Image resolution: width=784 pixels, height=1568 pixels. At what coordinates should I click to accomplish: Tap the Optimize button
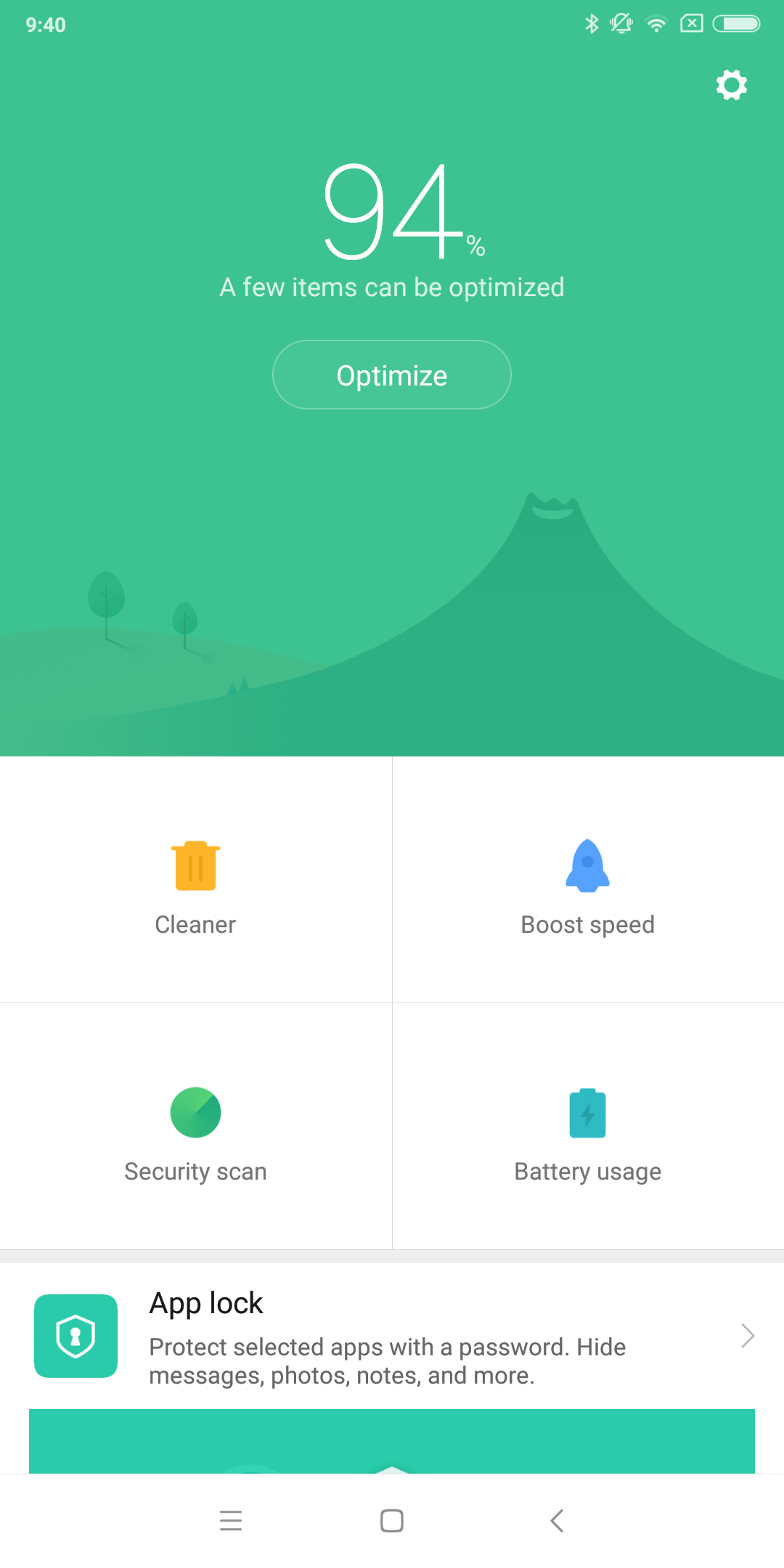tap(392, 375)
